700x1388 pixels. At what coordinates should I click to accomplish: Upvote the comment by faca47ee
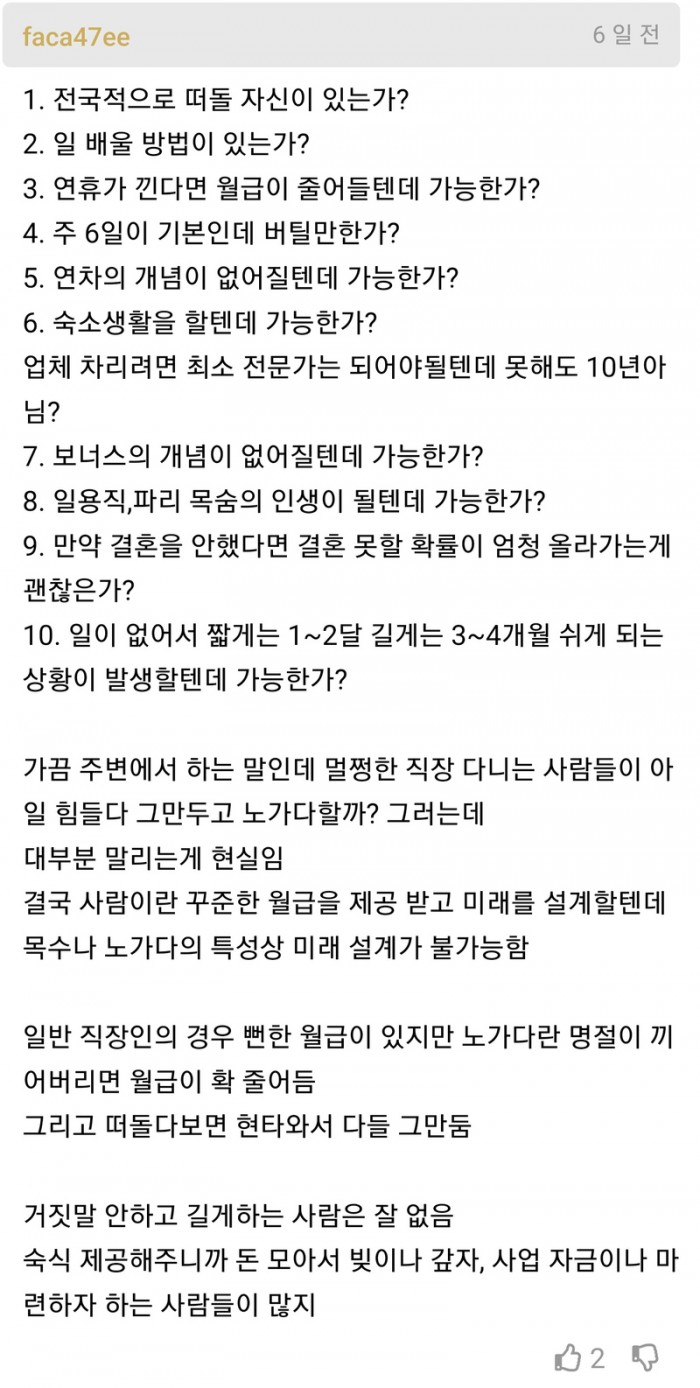(568, 1357)
